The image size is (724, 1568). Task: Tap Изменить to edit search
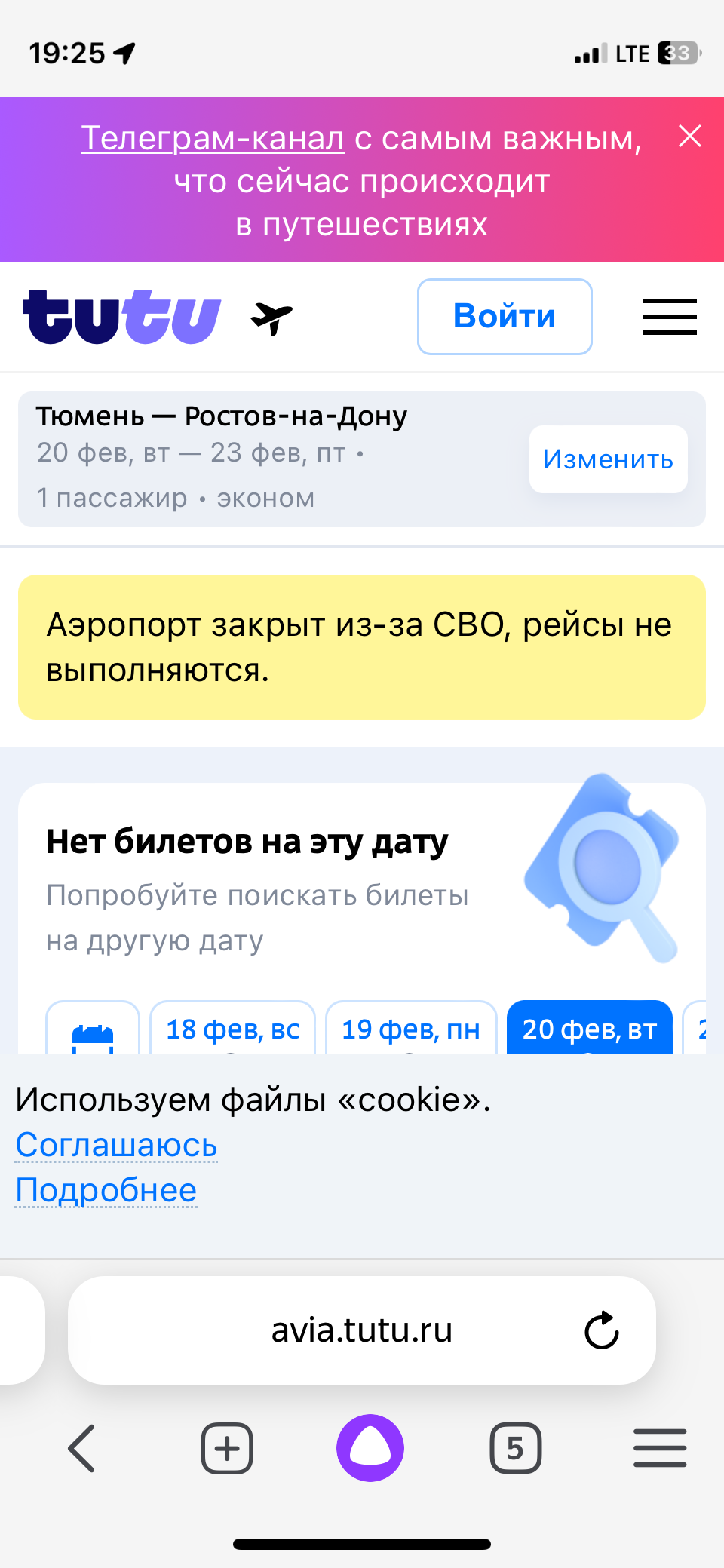point(608,459)
